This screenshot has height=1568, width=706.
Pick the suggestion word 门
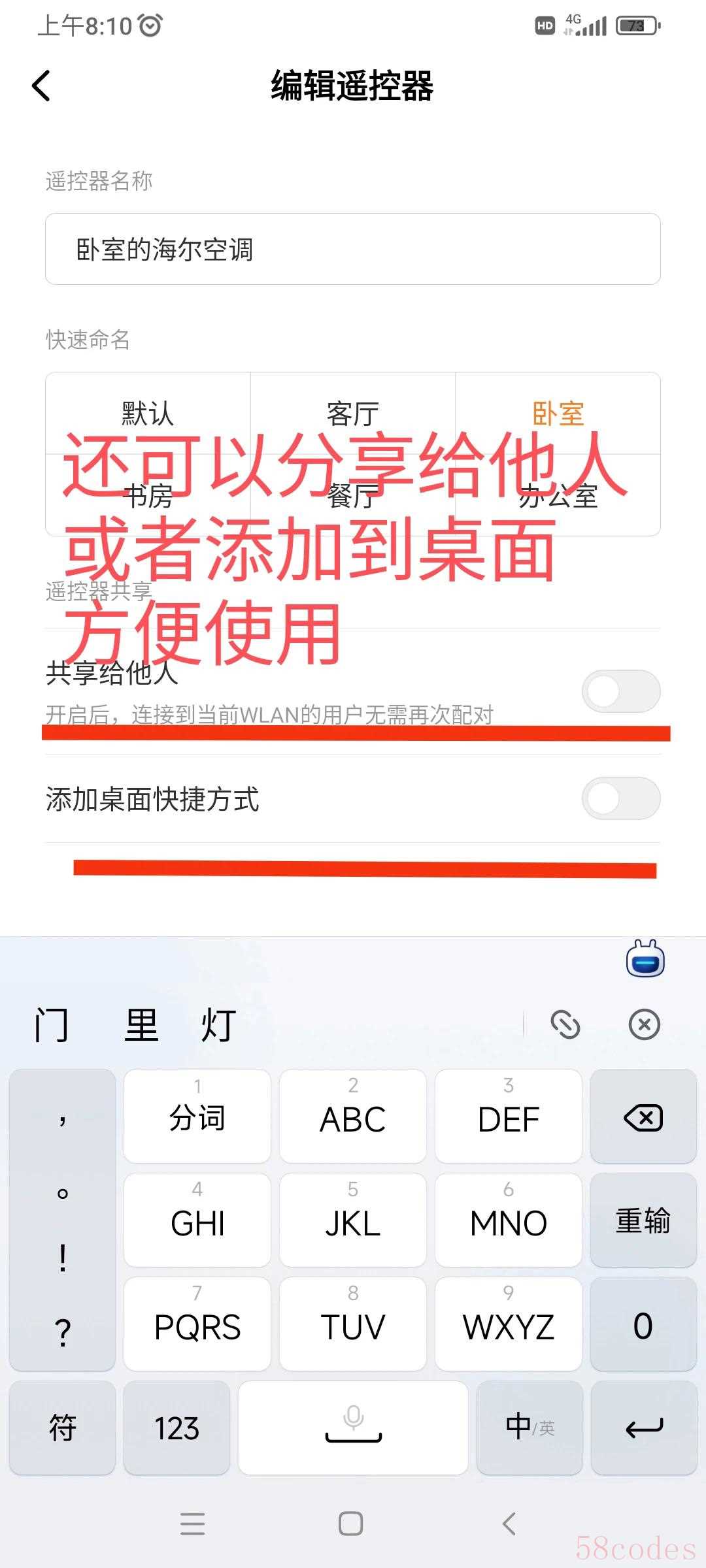51,1024
